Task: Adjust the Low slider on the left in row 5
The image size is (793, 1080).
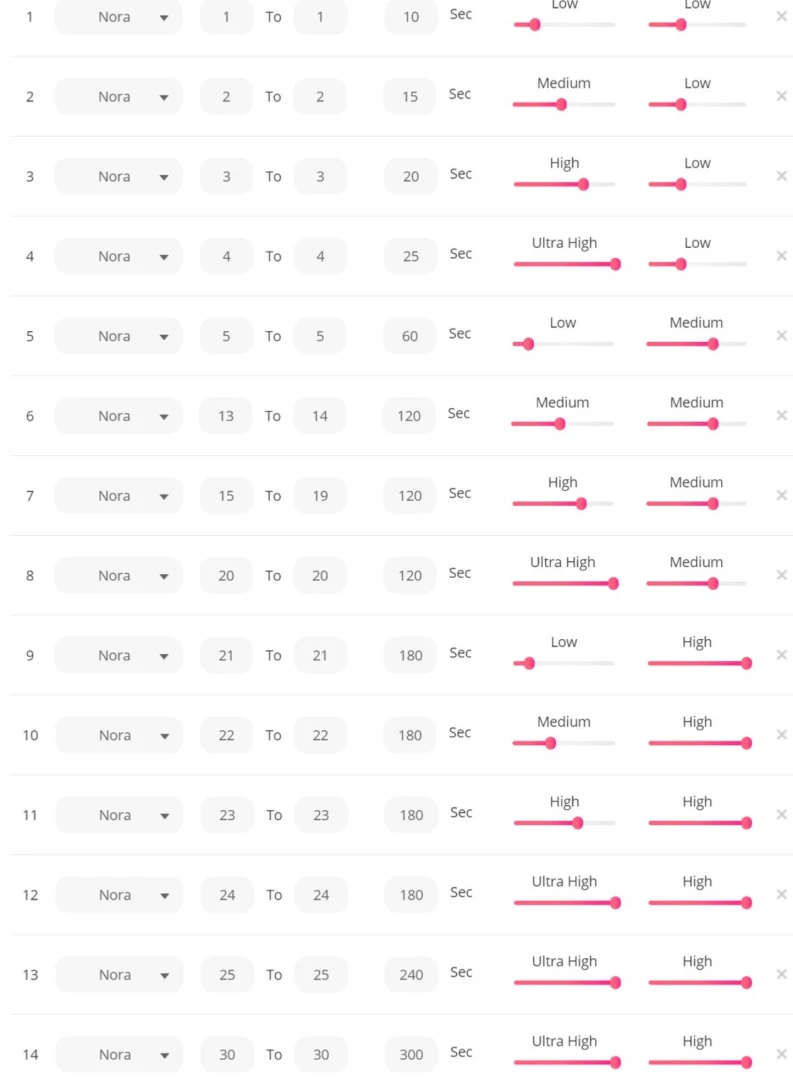Action: [x=528, y=344]
